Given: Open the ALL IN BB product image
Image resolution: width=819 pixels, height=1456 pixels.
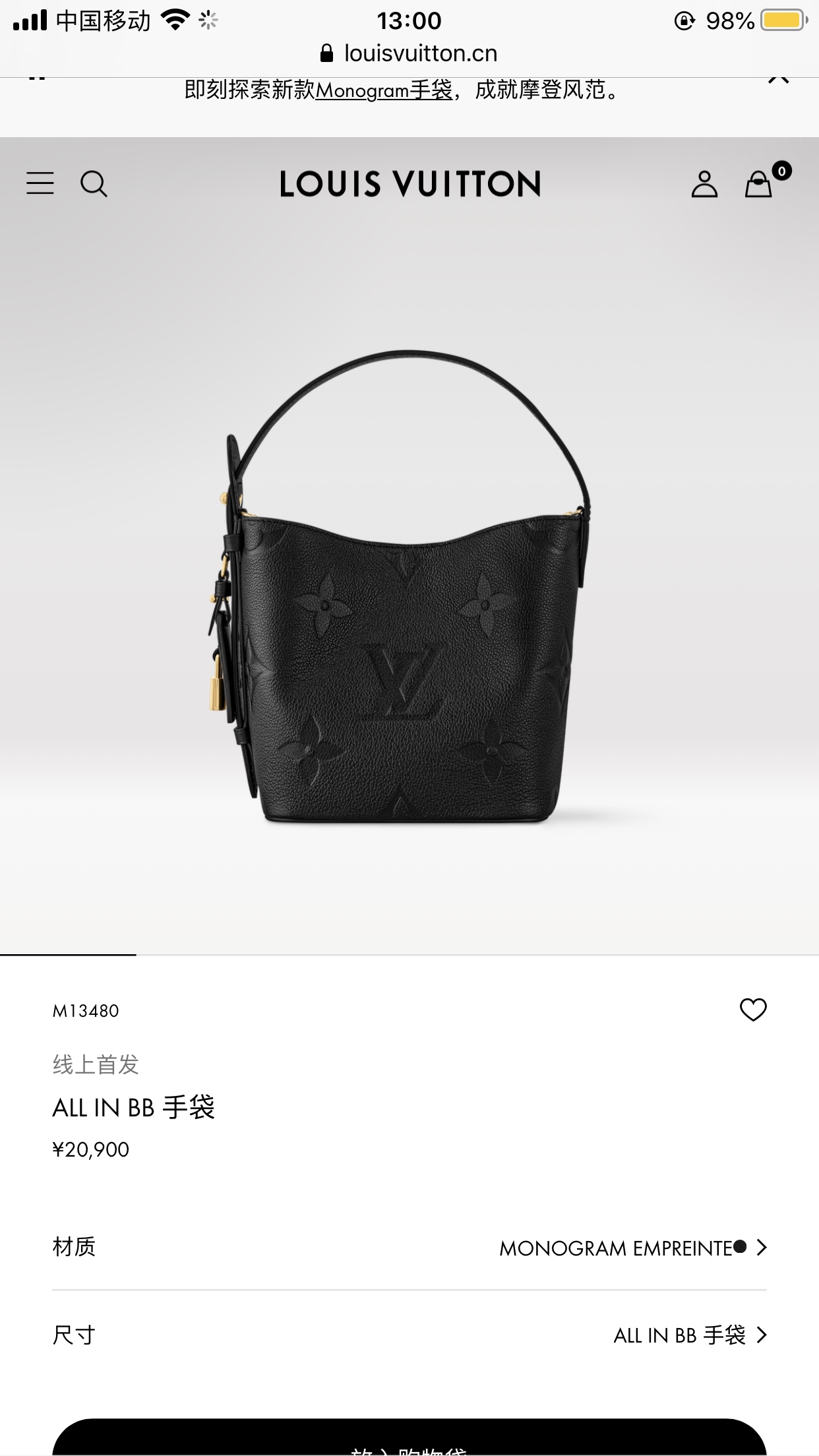Looking at the screenshot, I should tap(409, 587).
